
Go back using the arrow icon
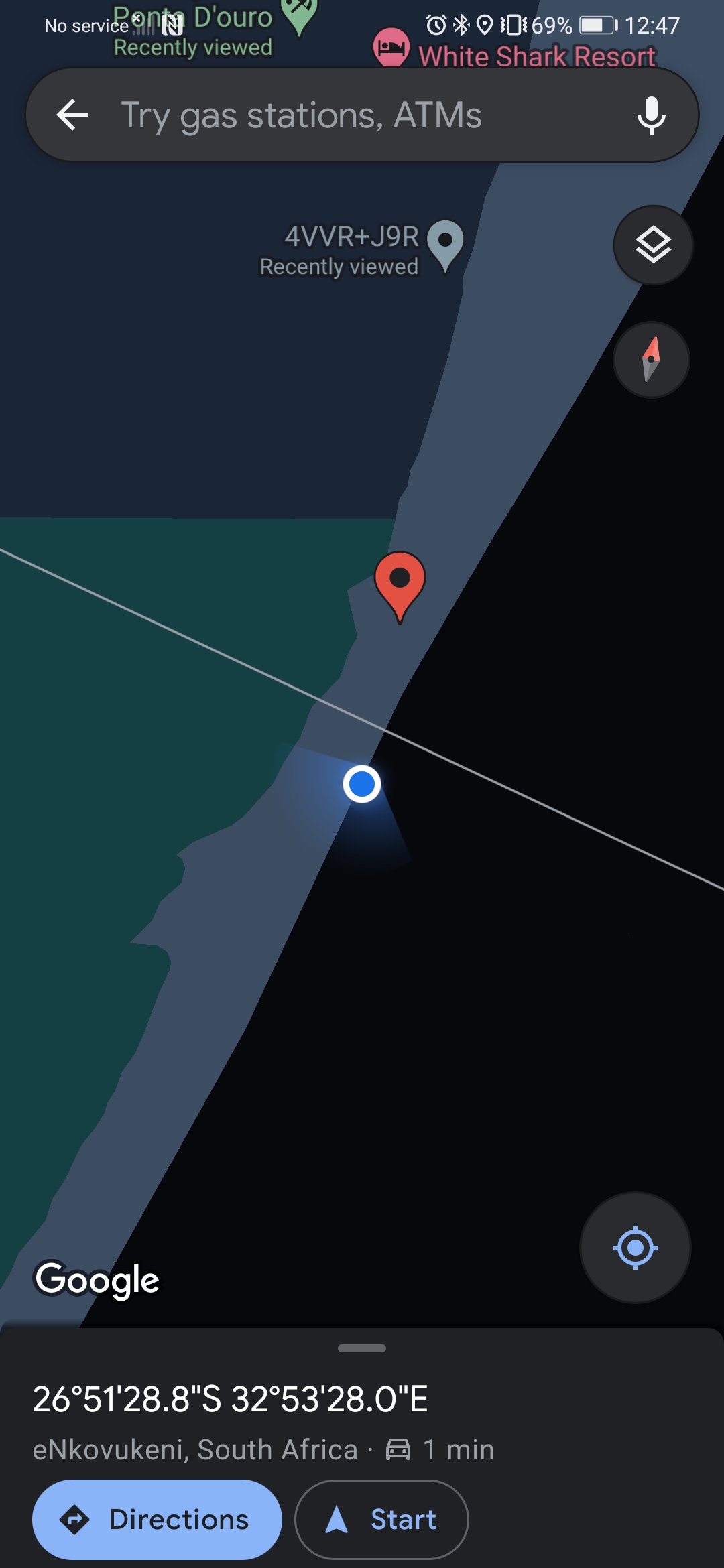click(73, 115)
